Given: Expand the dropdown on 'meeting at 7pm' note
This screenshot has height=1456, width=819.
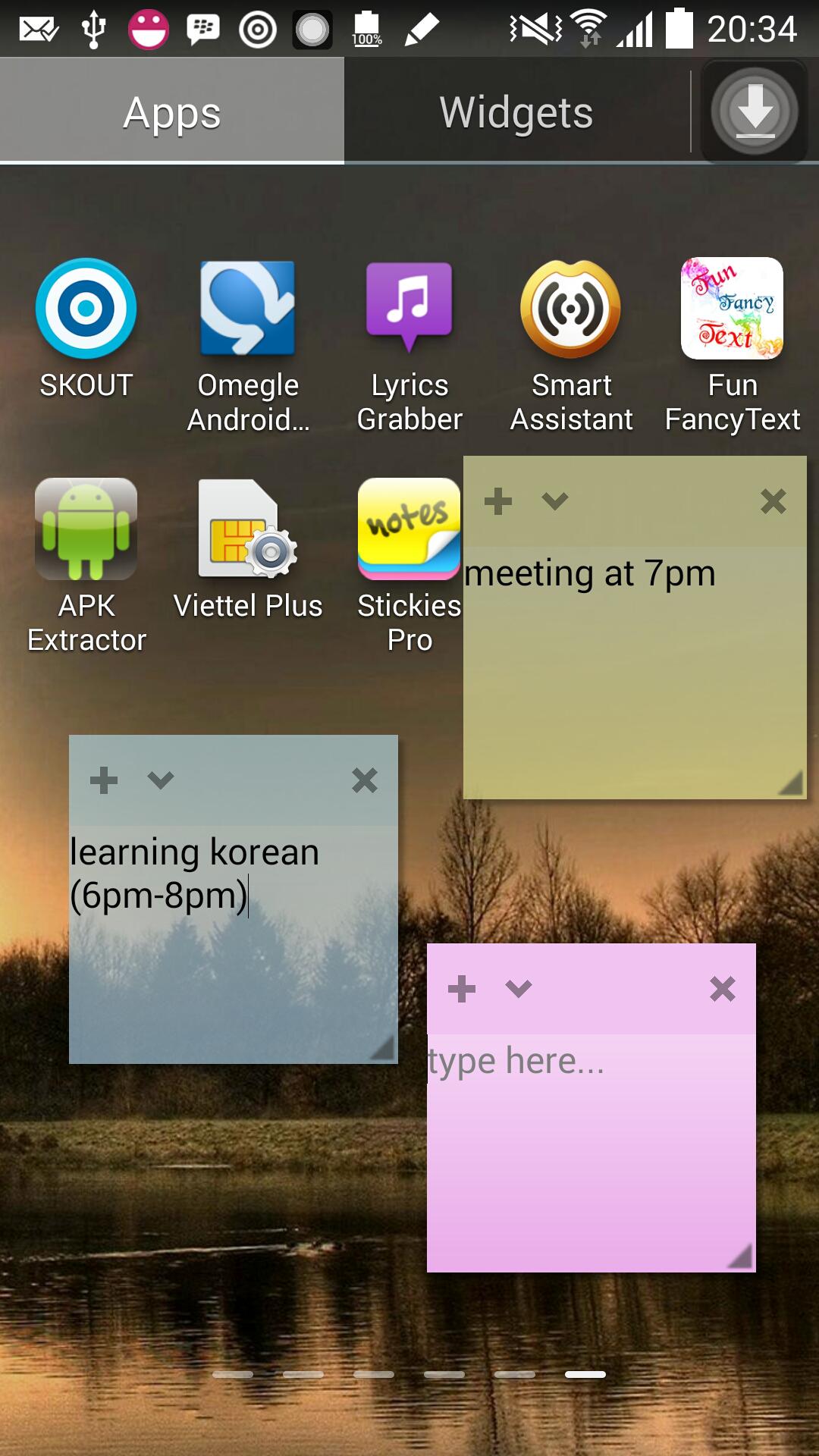Looking at the screenshot, I should pos(555,501).
